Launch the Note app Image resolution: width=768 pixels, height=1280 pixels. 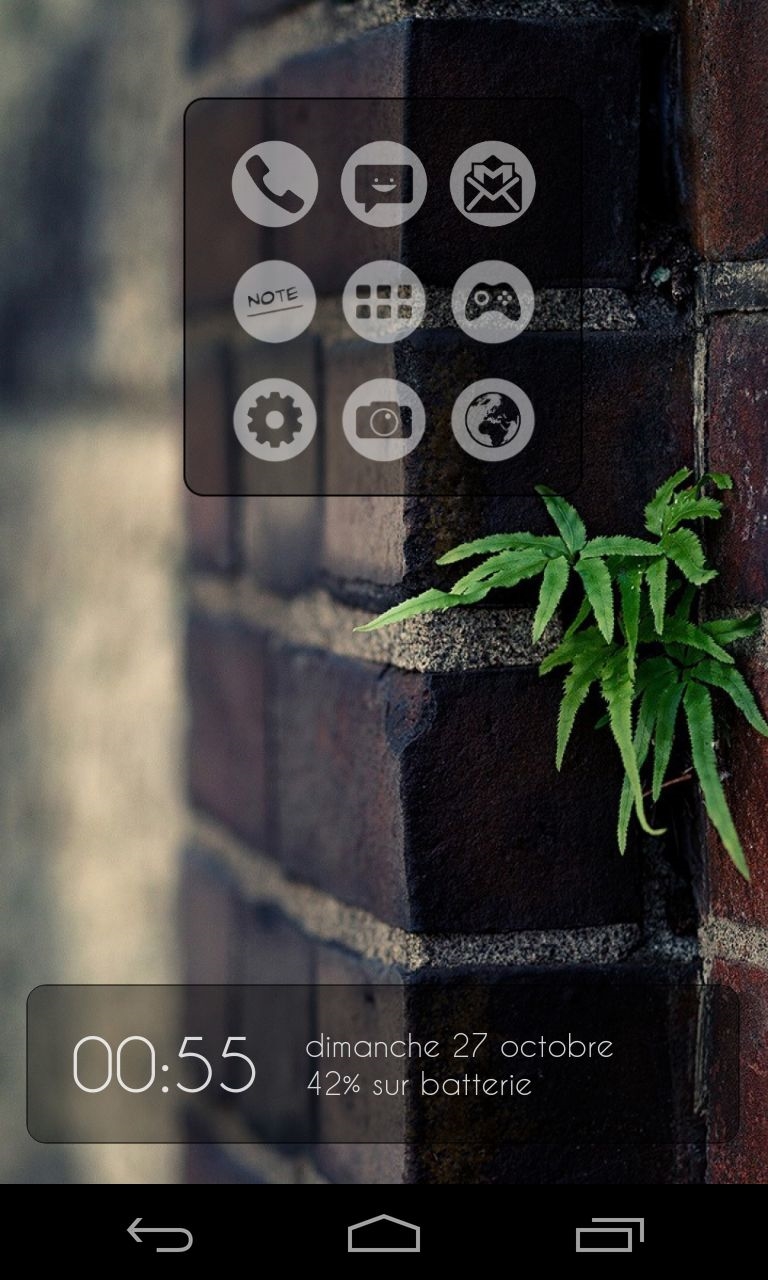tap(275, 301)
